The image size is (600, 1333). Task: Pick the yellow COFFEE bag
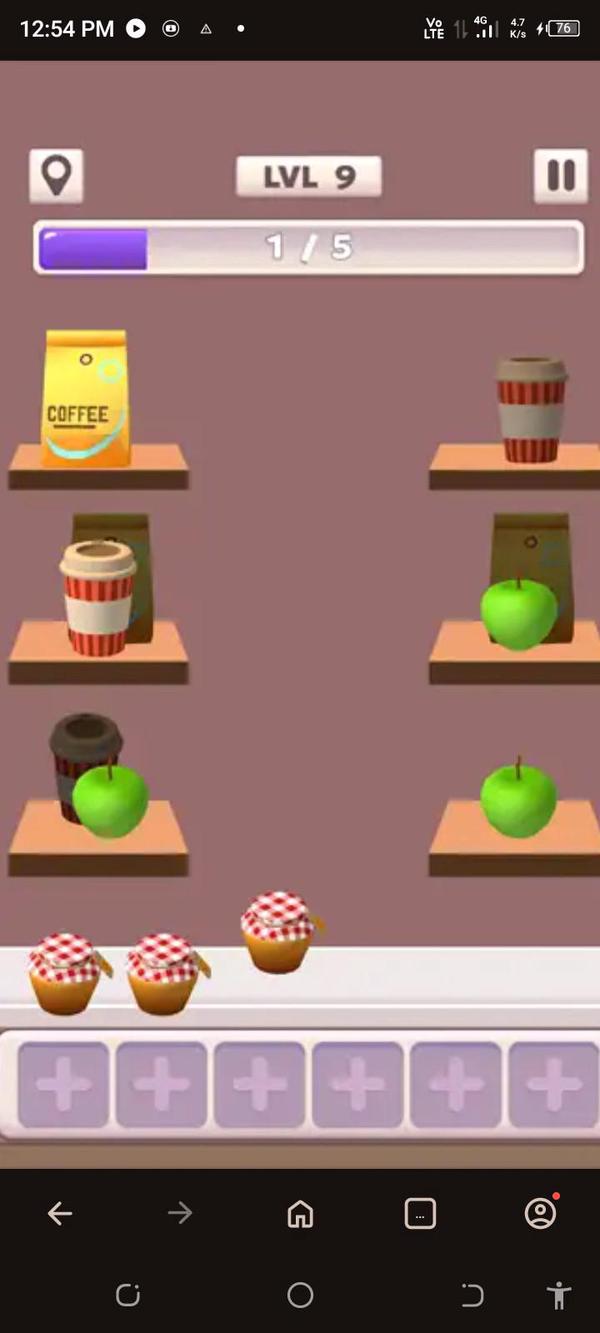[x=86, y=398]
